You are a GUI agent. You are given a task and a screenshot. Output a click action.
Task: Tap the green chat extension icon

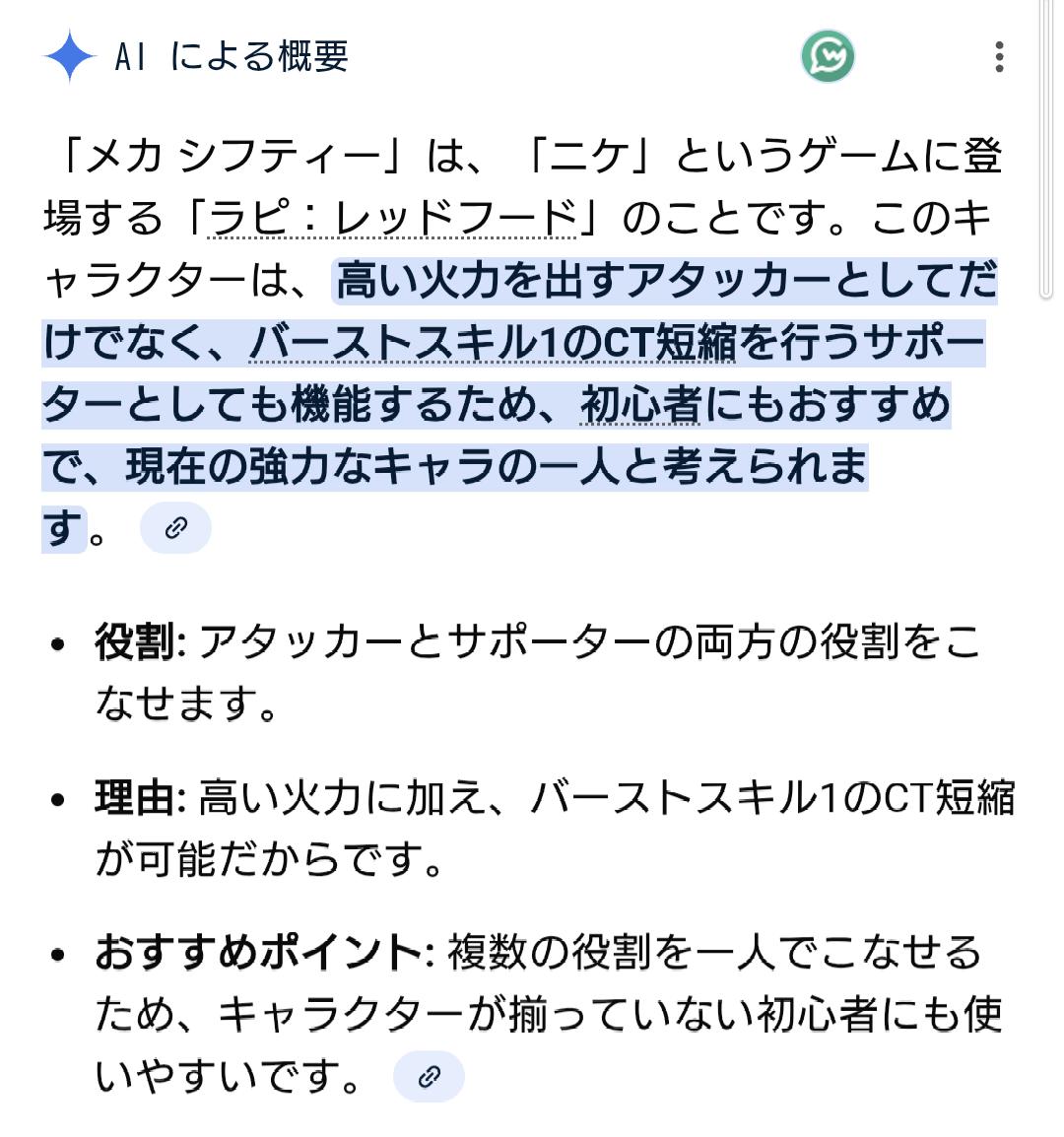828,57
